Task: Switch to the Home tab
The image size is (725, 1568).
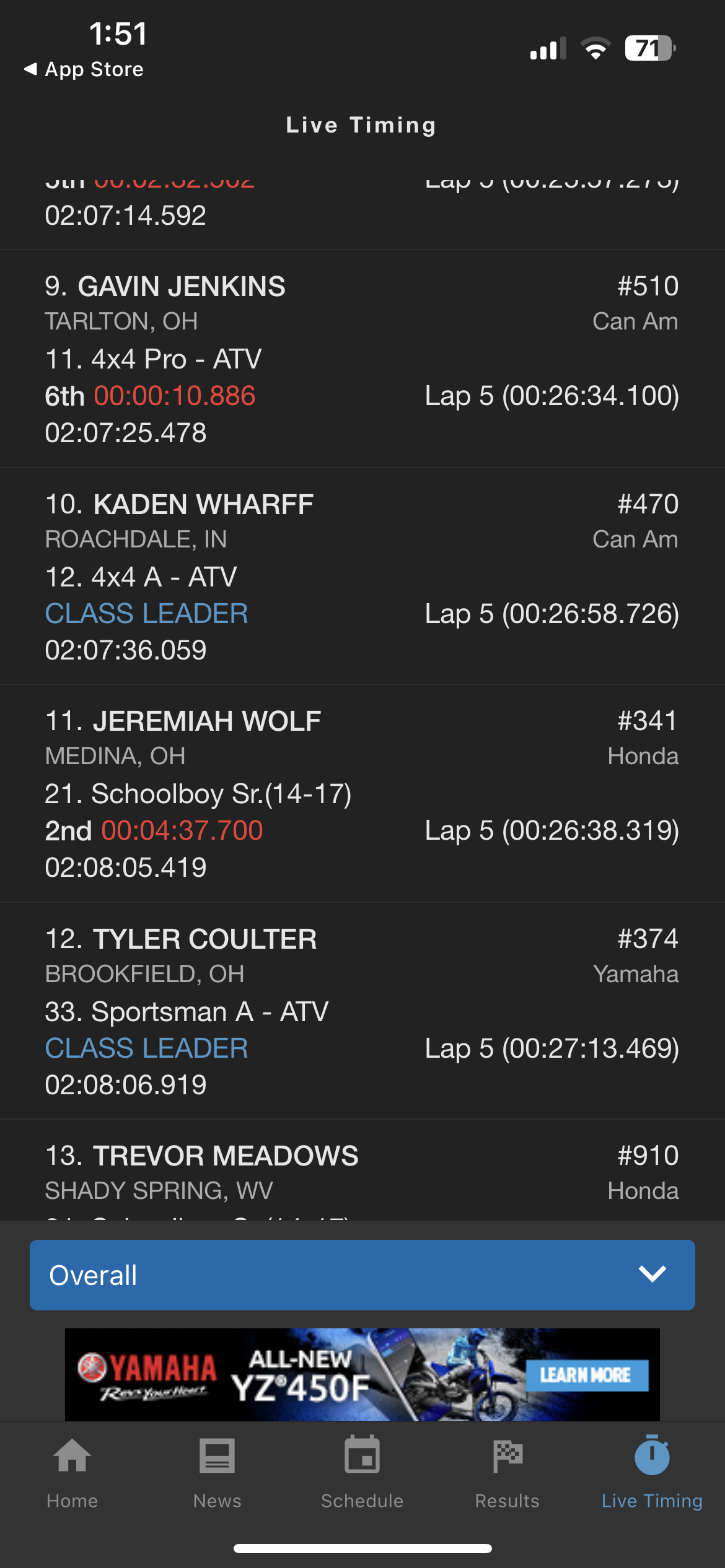Action: point(72,1474)
